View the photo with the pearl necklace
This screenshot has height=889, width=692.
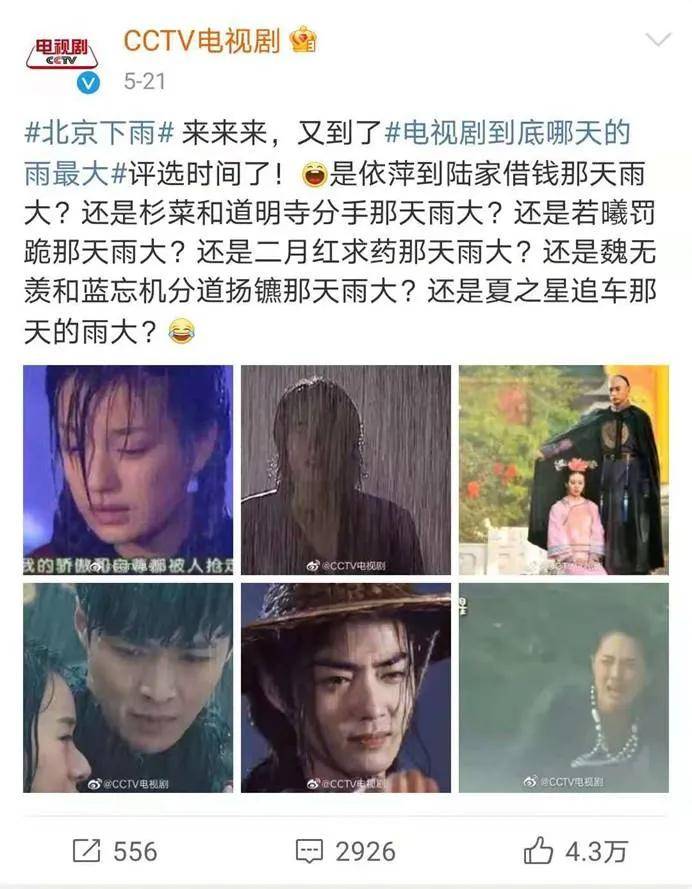[x=563, y=688]
